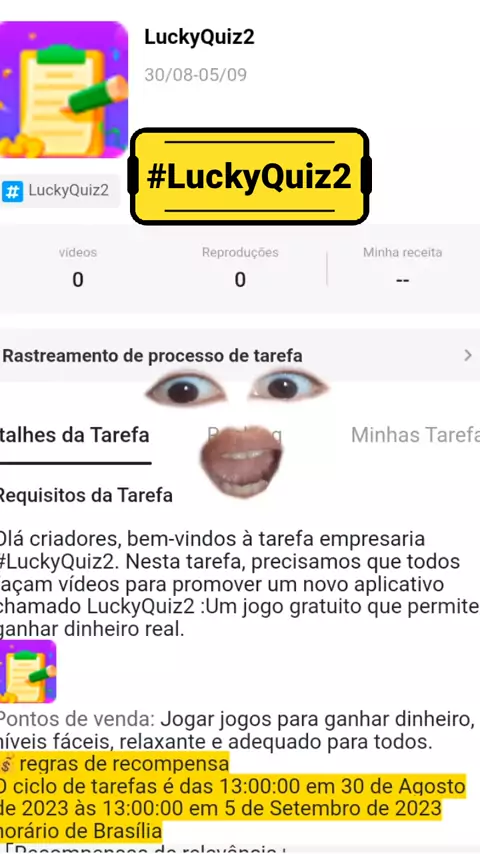Select the Detalhes da Tarefa tab
The width and height of the screenshot is (480, 854).
(75, 435)
